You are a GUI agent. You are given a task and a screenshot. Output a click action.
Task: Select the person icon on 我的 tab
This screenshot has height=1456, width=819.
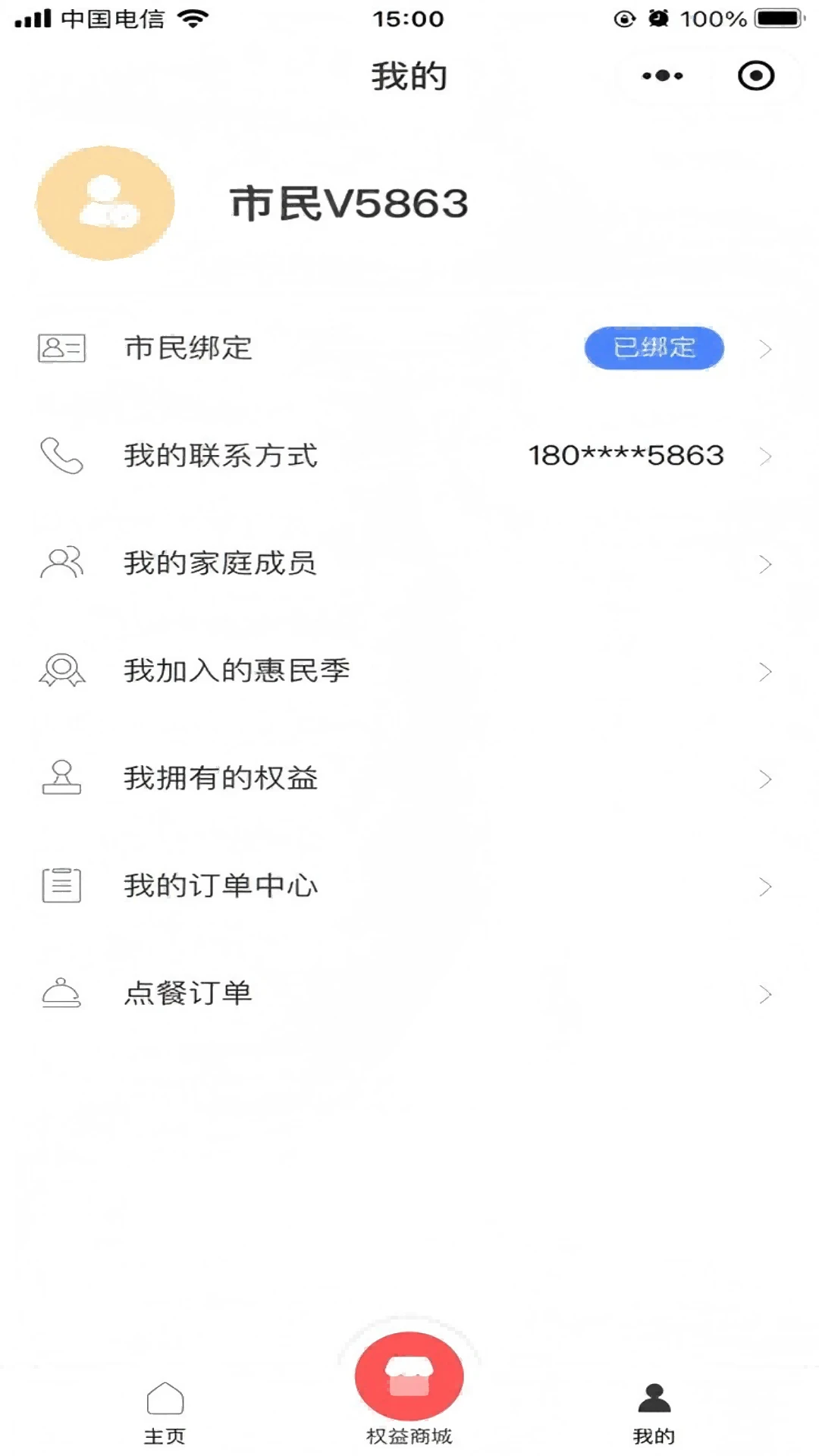click(654, 1399)
